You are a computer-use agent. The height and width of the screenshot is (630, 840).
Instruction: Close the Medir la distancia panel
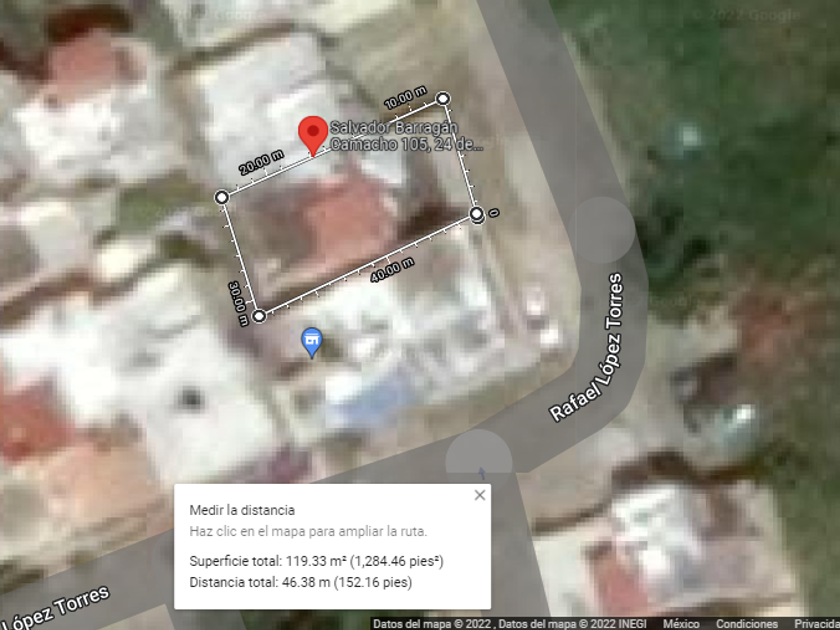[x=479, y=495]
